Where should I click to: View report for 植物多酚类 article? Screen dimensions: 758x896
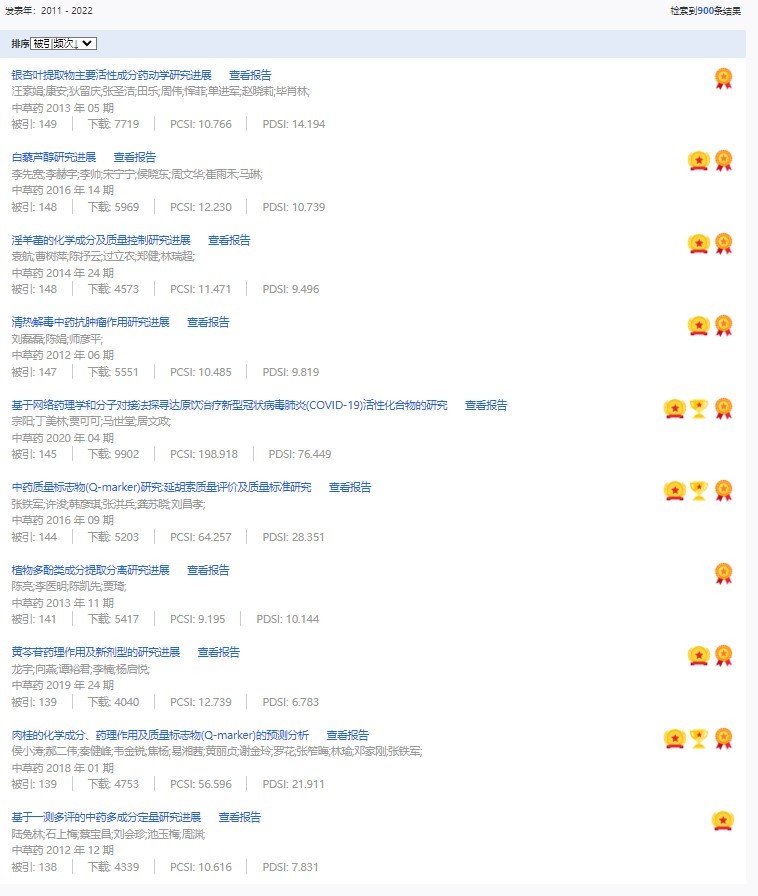208,570
